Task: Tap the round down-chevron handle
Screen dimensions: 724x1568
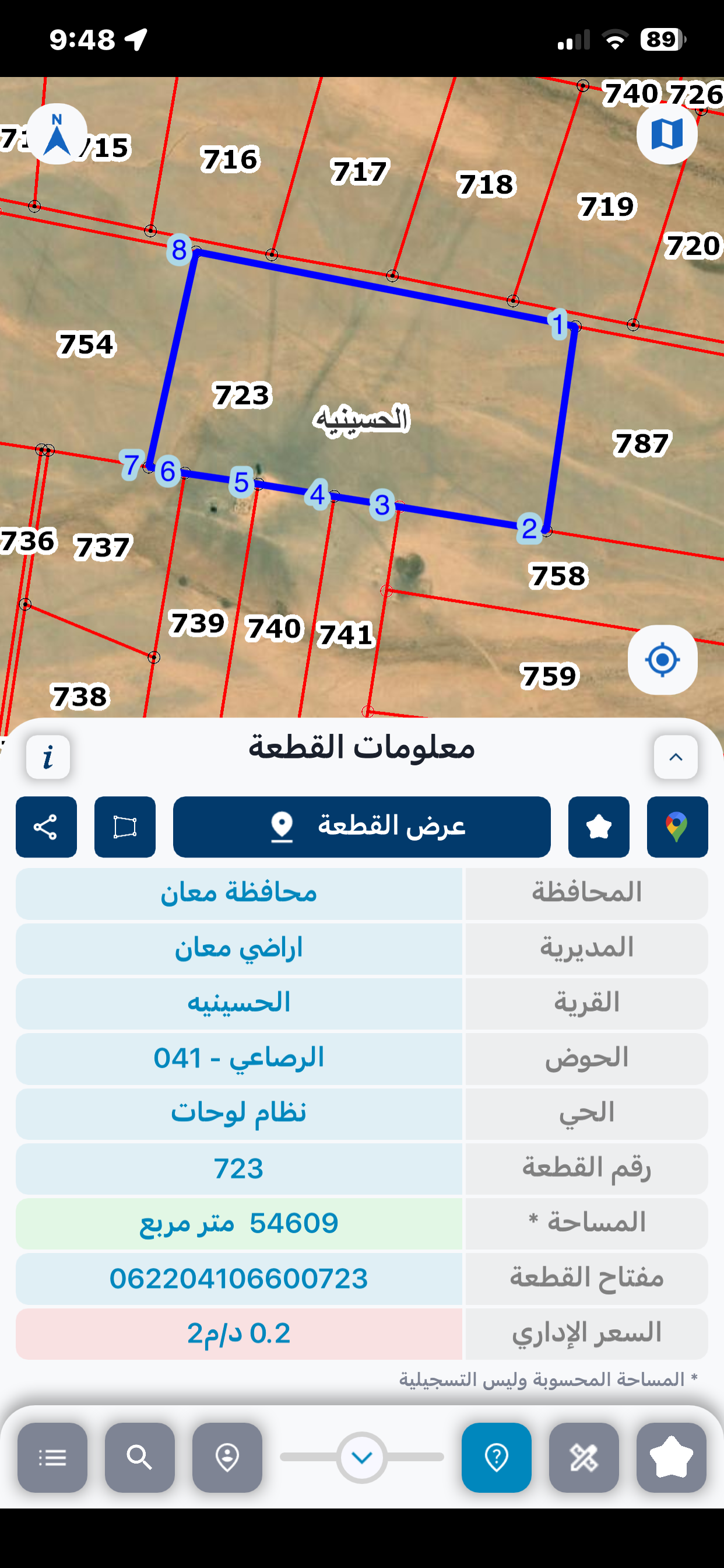Action: [x=362, y=1457]
